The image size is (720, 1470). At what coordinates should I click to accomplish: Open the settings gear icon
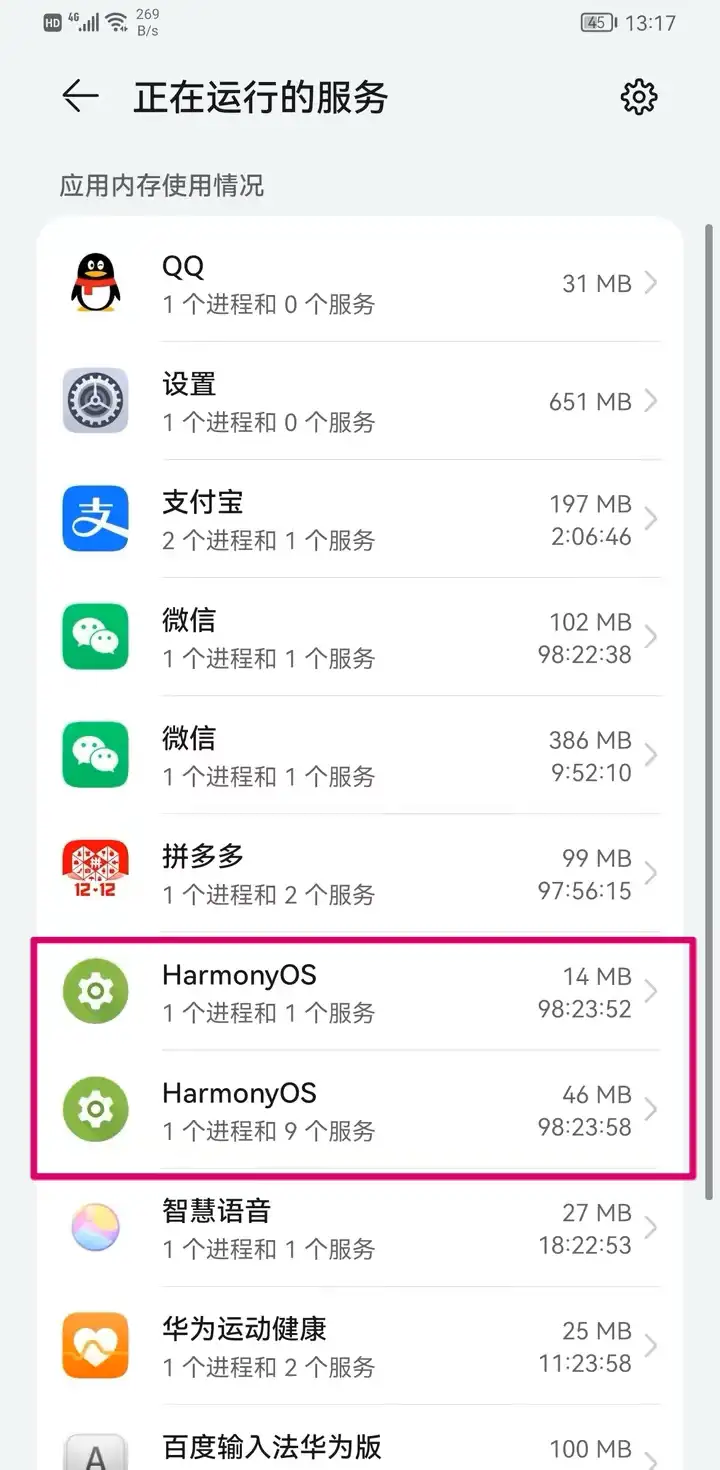pyautogui.click(x=638, y=97)
